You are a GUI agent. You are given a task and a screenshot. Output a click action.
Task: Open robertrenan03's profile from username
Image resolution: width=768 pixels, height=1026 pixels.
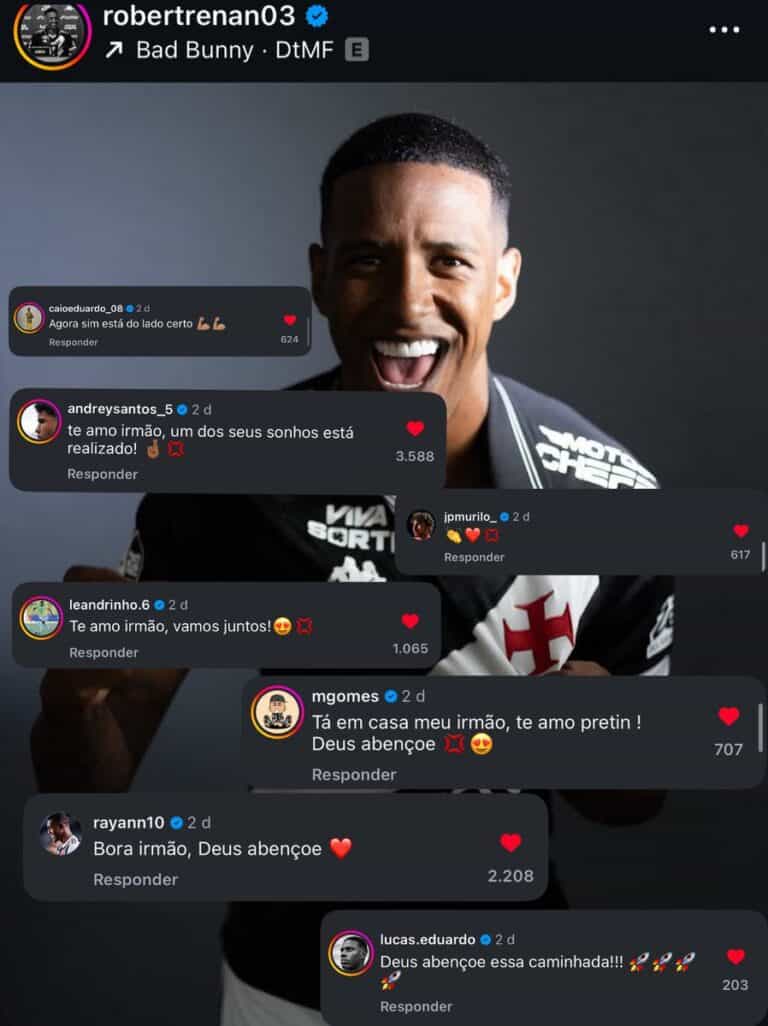click(198, 15)
